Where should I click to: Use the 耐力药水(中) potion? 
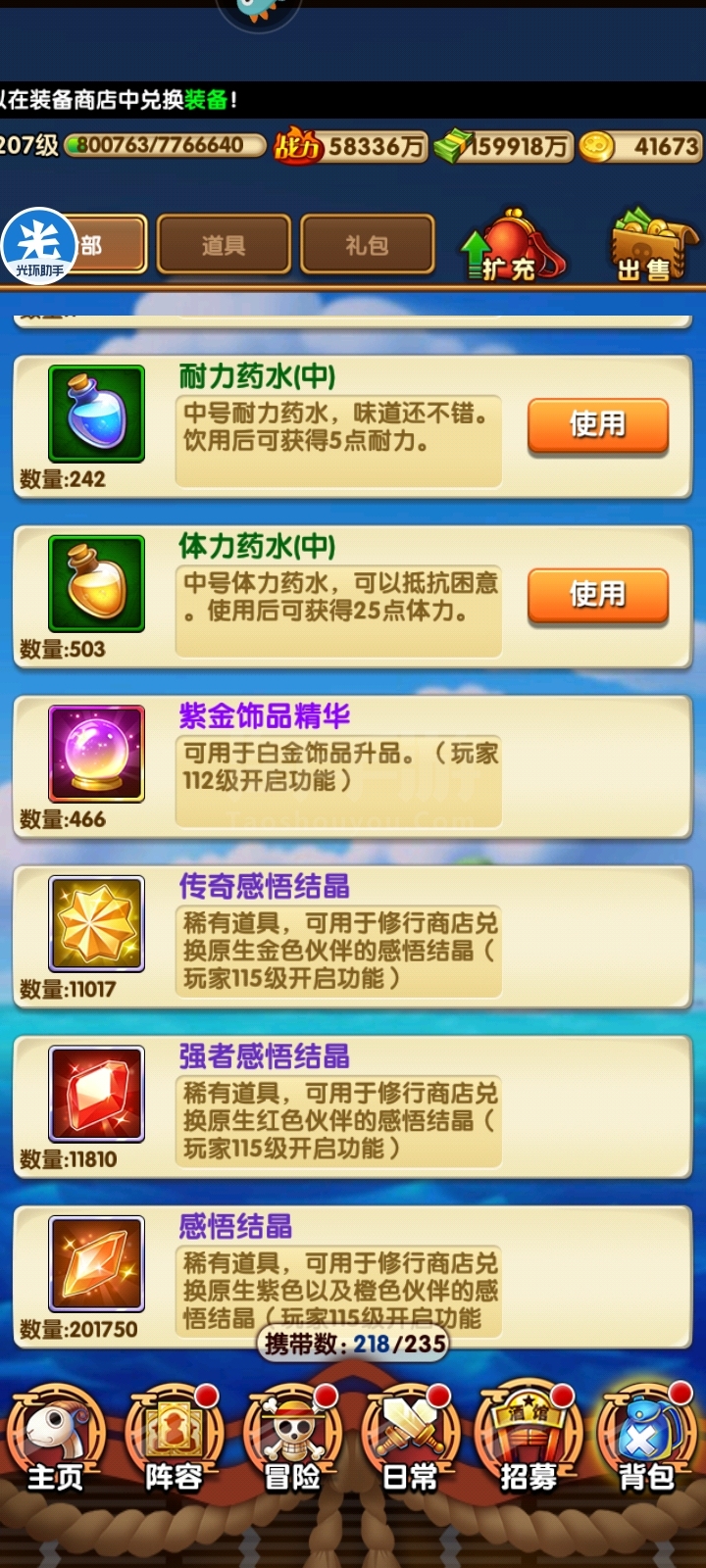(598, 425)
